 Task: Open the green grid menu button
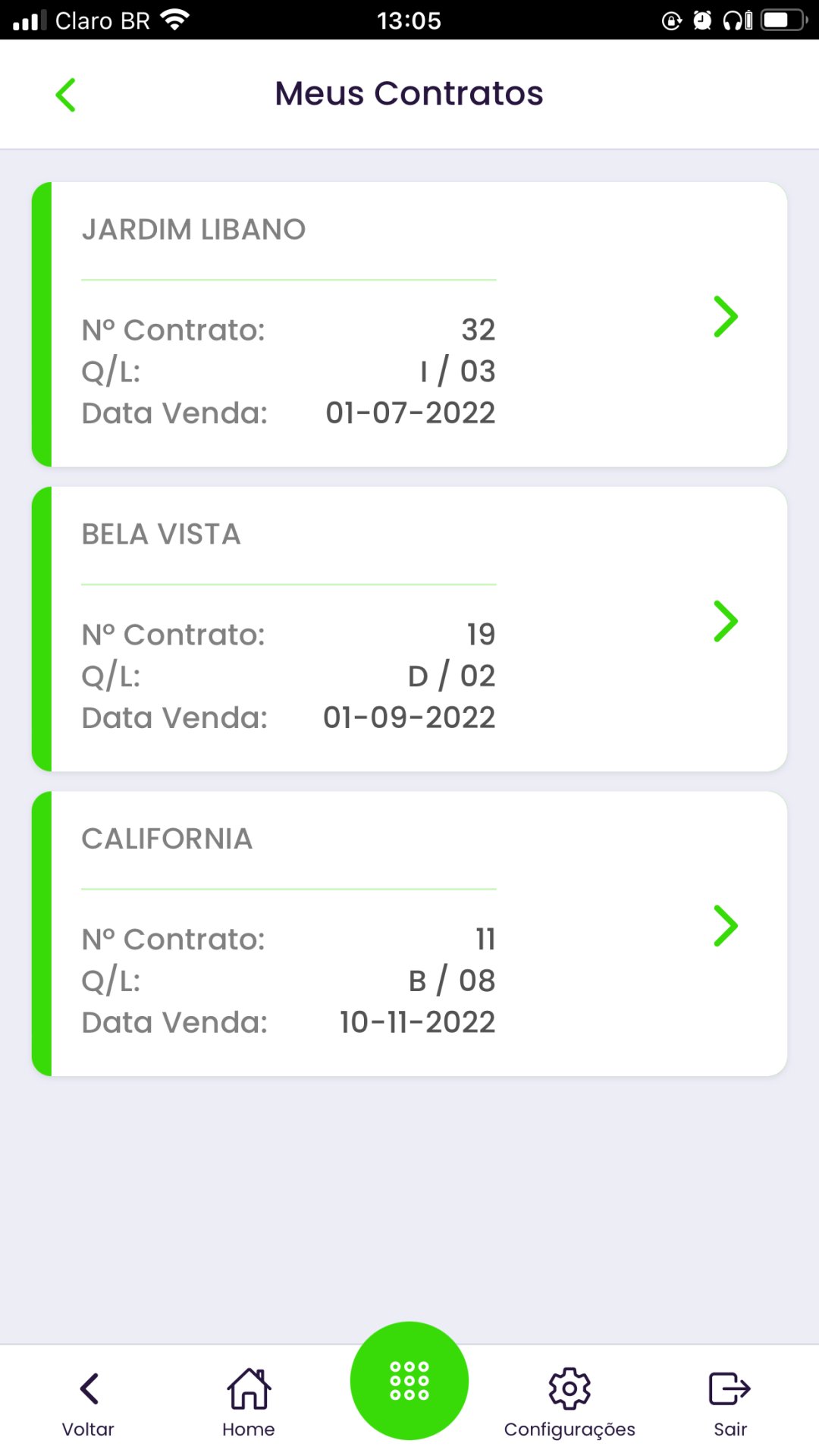[409, 1380]
